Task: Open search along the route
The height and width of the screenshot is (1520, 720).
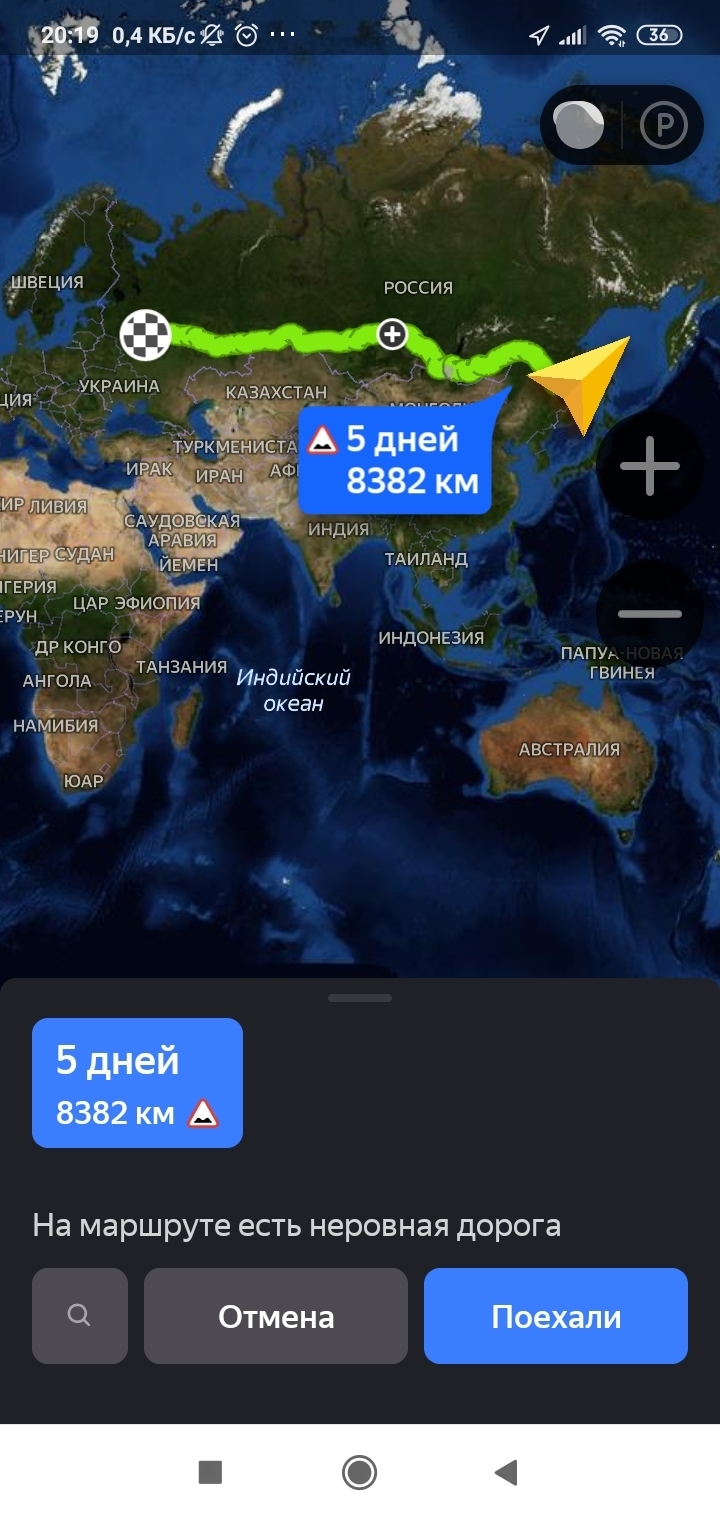Action: point(80,1316)
